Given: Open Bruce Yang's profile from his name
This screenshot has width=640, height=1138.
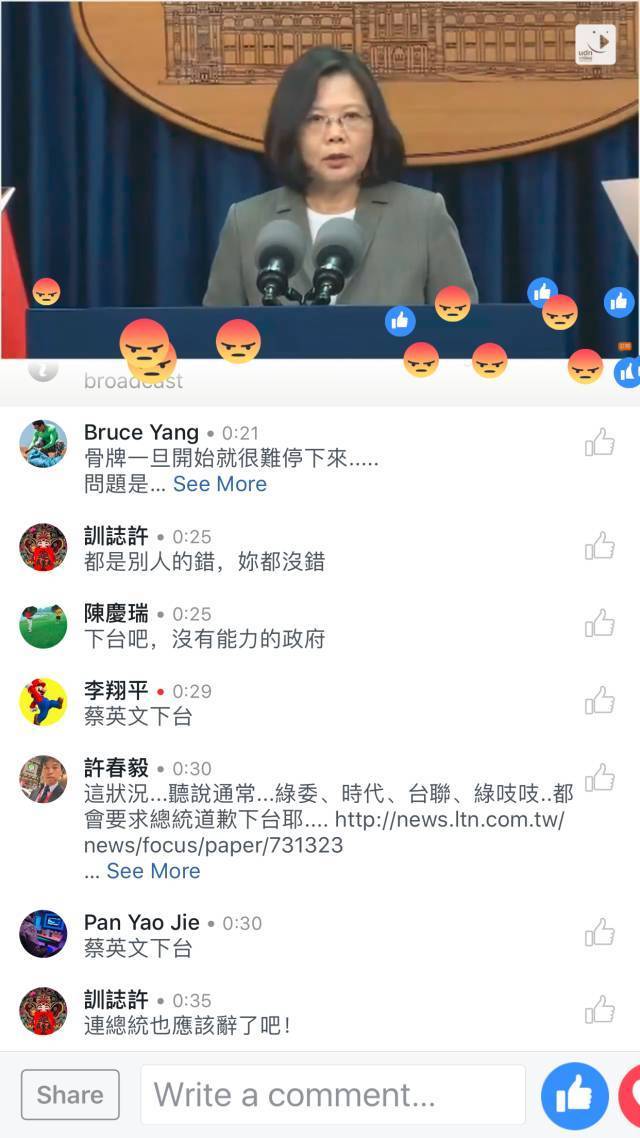Looking at the screenshot, I should coord(141,432).
